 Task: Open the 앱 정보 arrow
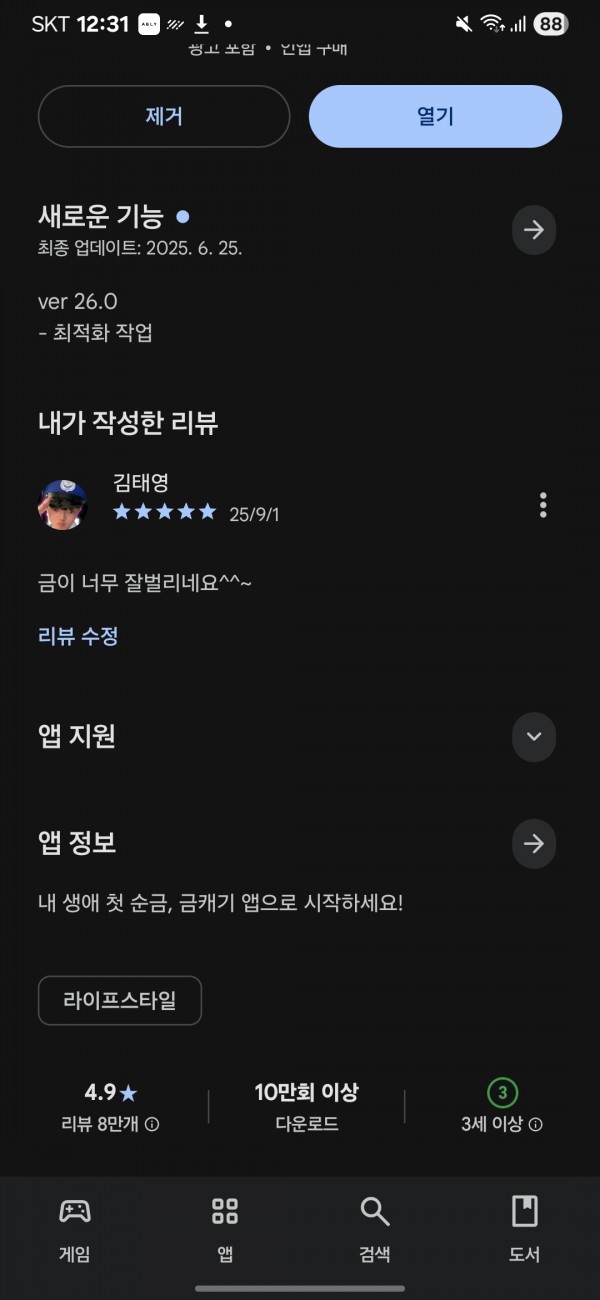point(534,844)
